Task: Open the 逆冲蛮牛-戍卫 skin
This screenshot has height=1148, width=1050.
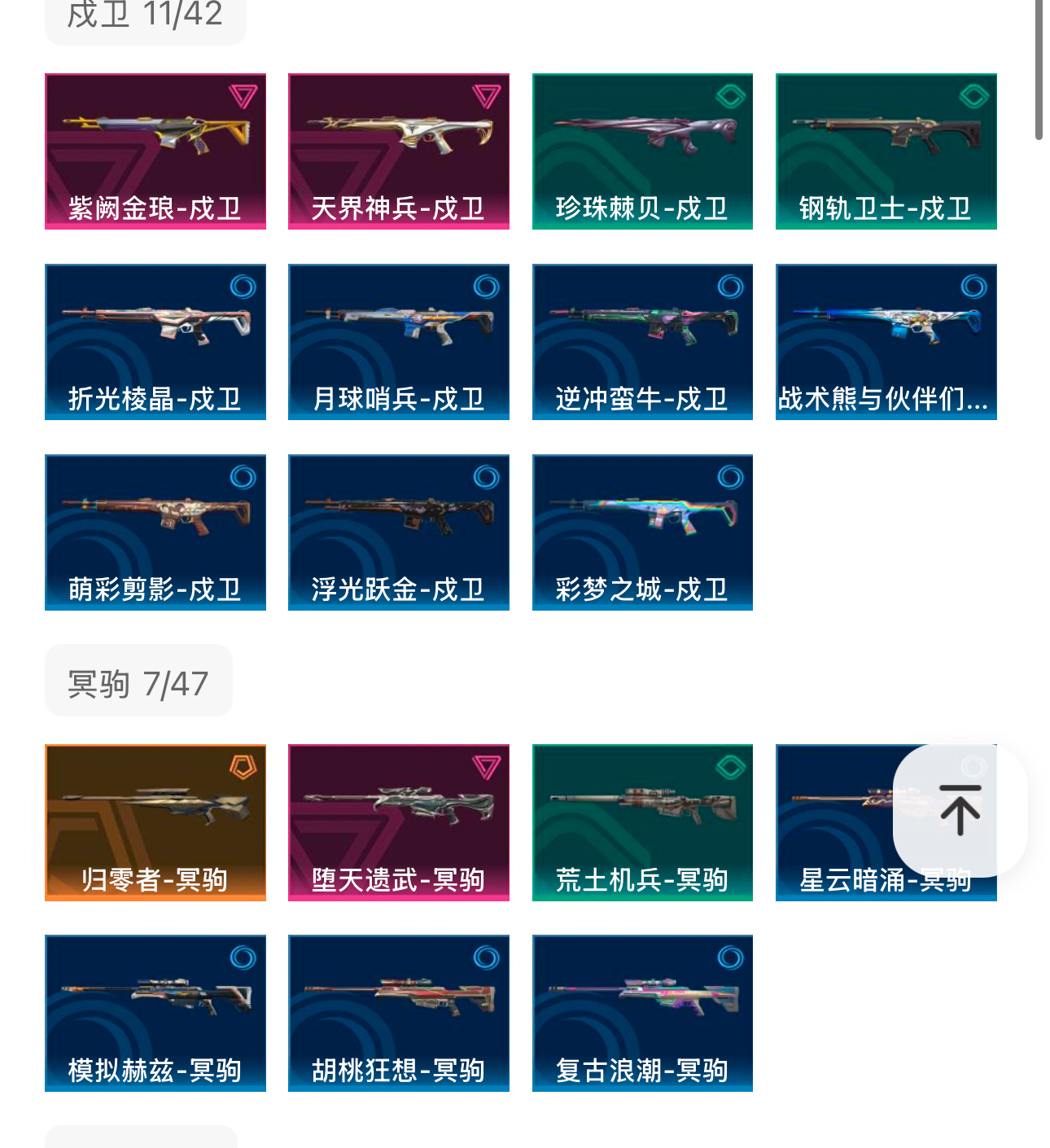Action: (642, 342)
